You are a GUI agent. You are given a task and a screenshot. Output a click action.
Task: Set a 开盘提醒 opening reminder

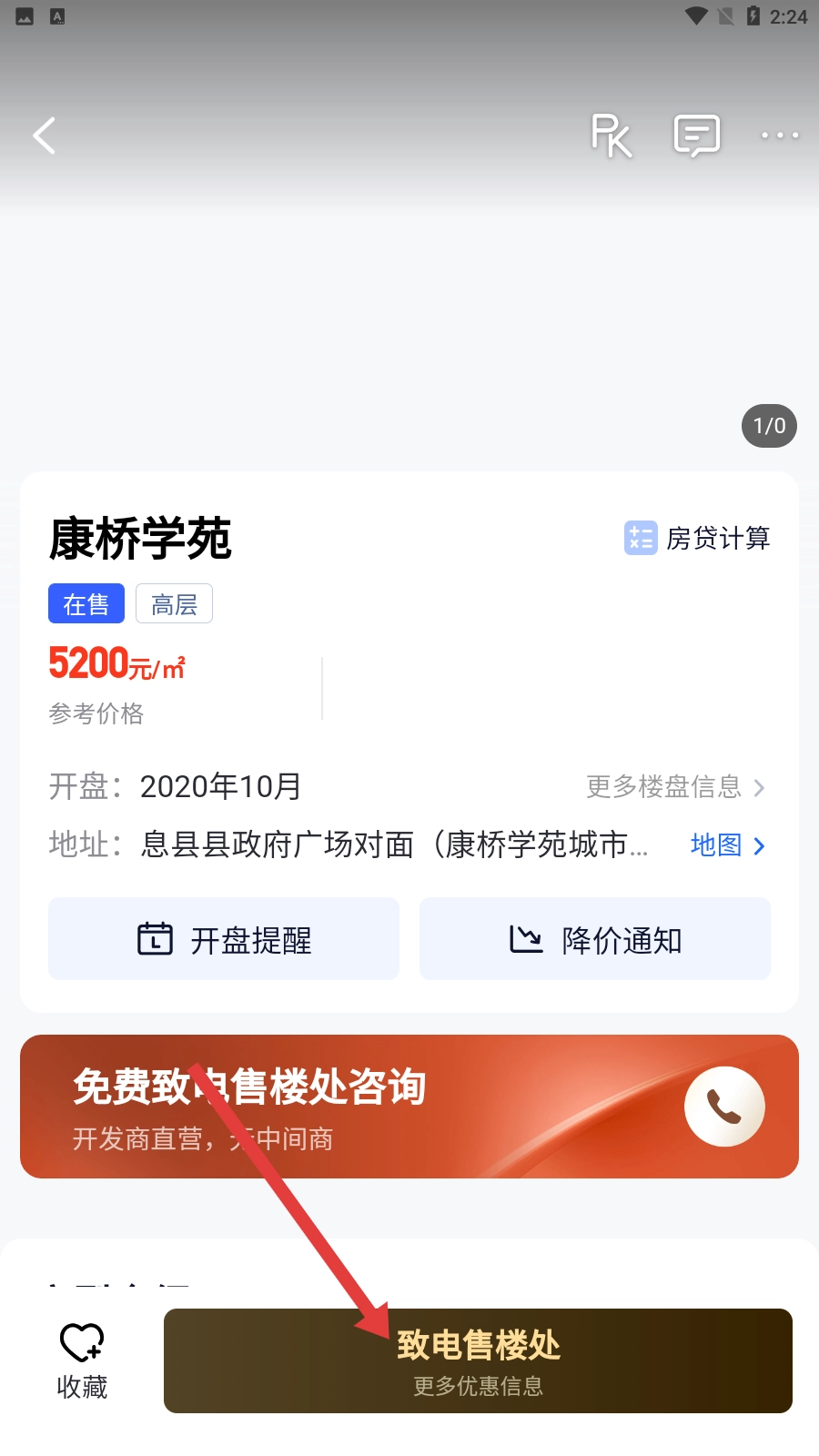pyautogui.click(x=224, y=939)
